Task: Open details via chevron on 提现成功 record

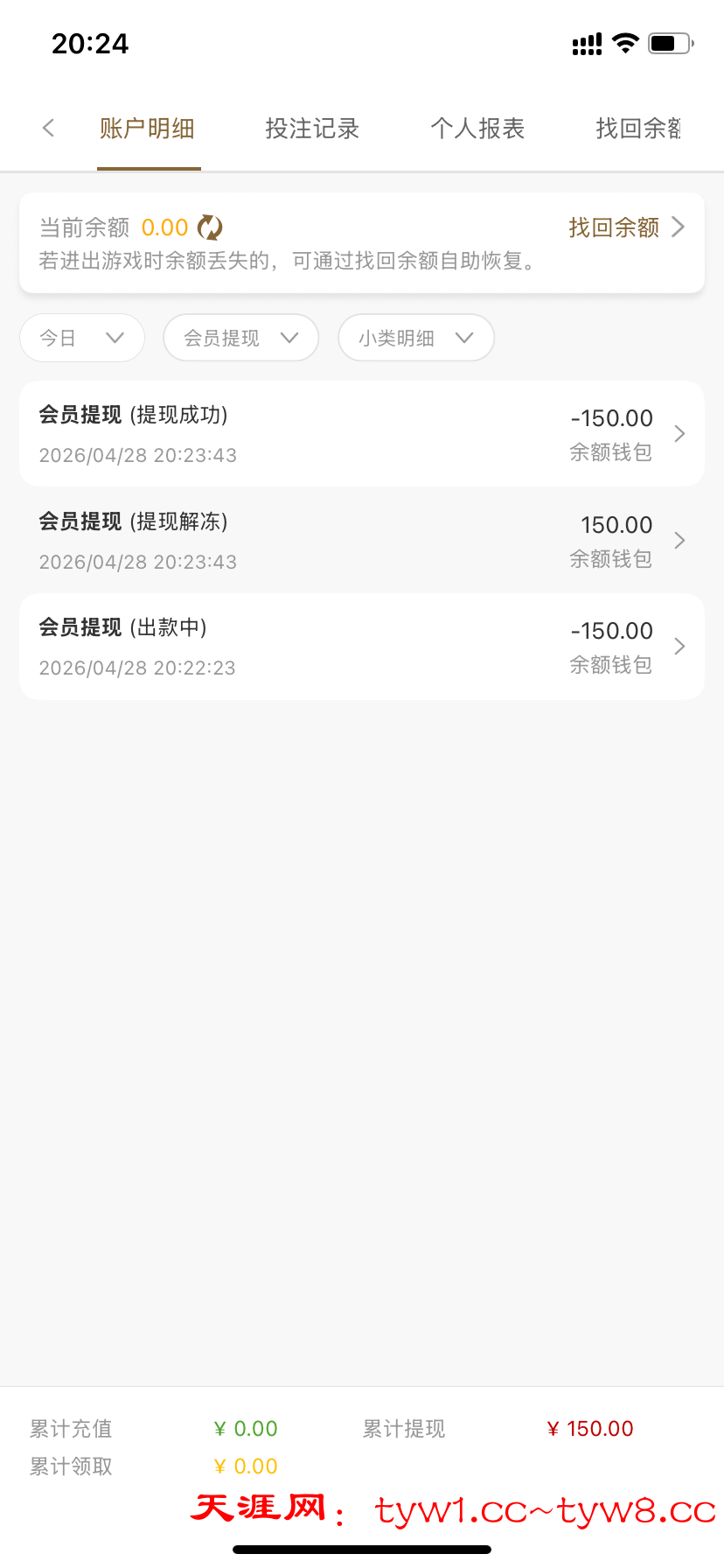Action: click(x=679, y=433)
